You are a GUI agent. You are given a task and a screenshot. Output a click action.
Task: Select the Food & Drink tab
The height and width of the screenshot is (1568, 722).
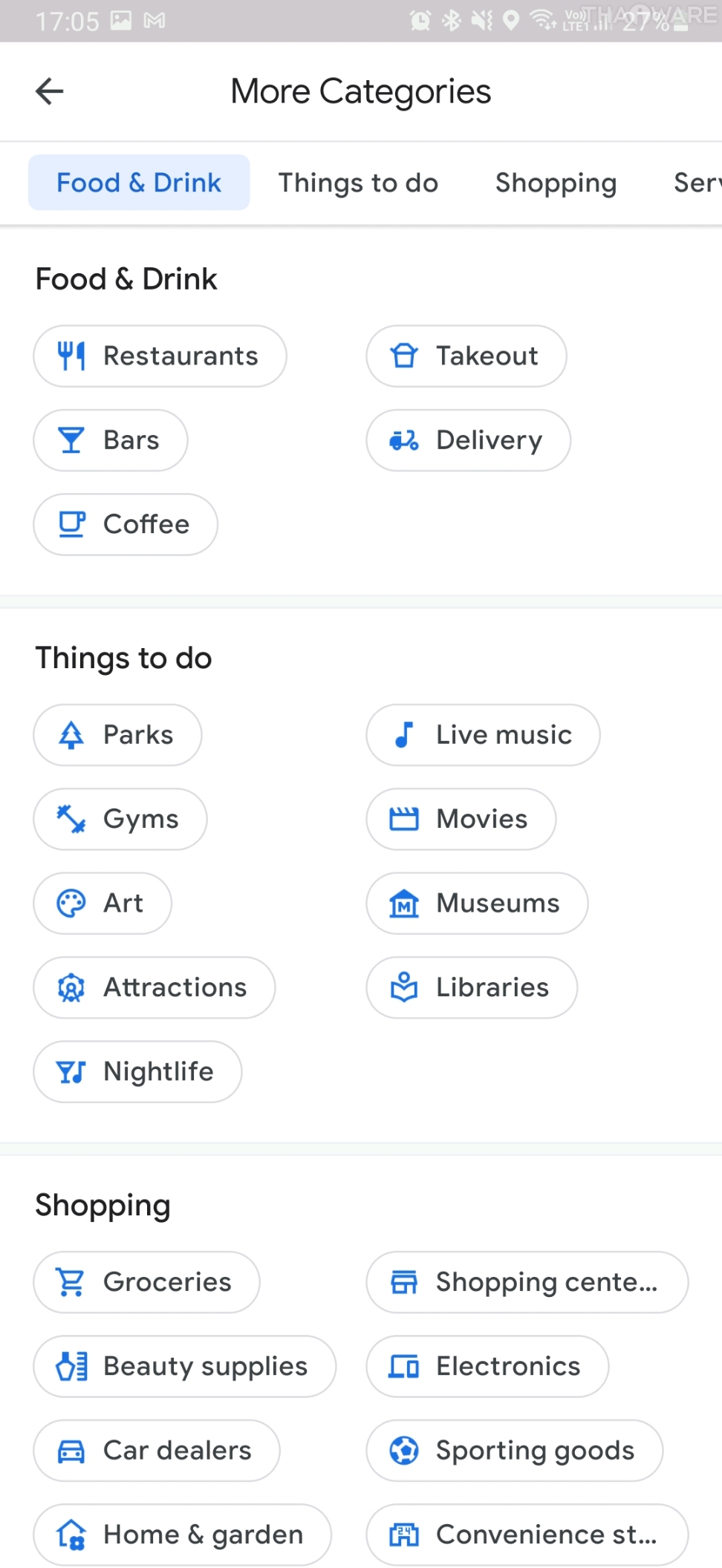(x=139, y=183)
